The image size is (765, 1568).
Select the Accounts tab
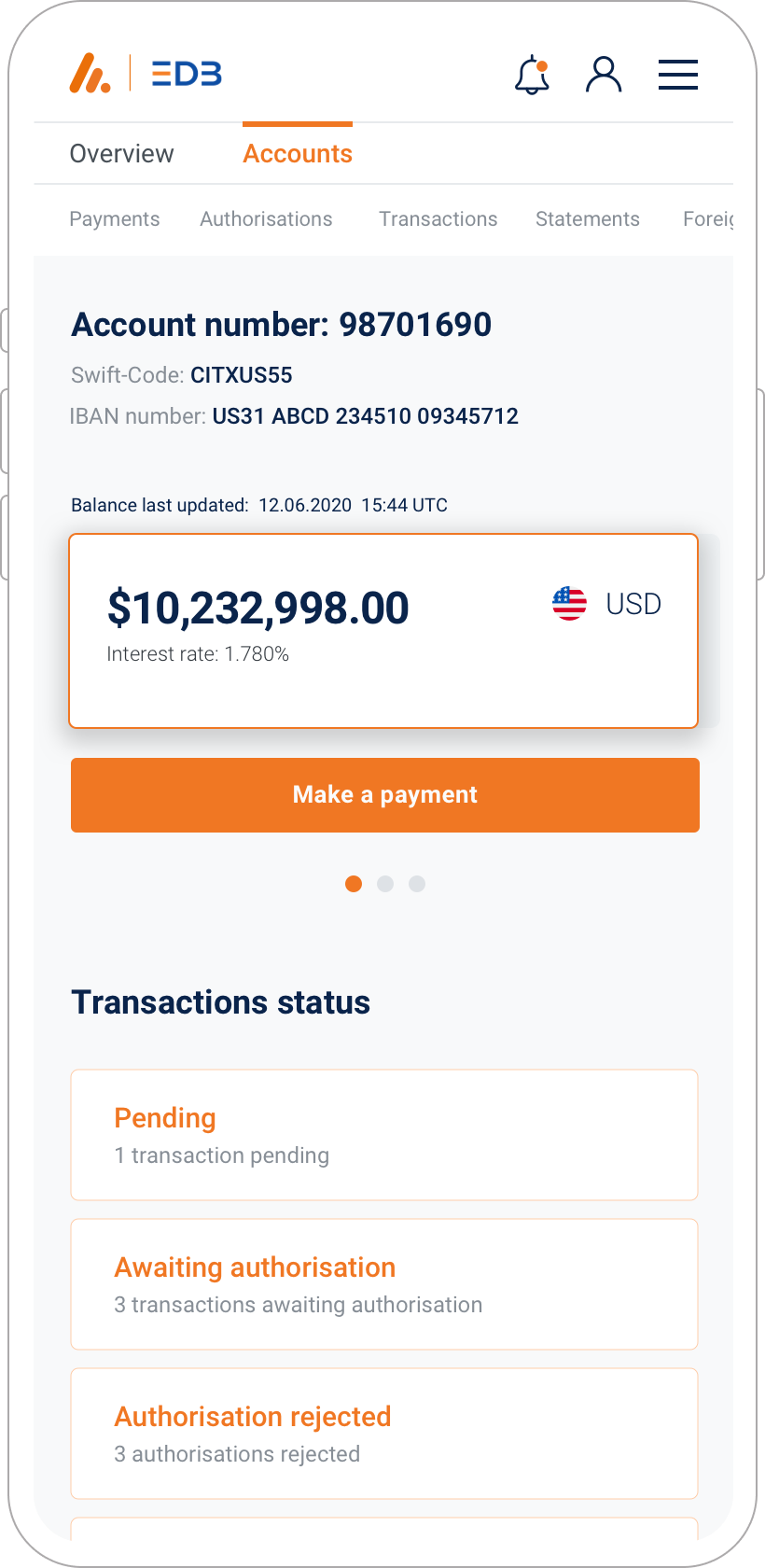tap(298, 154)
